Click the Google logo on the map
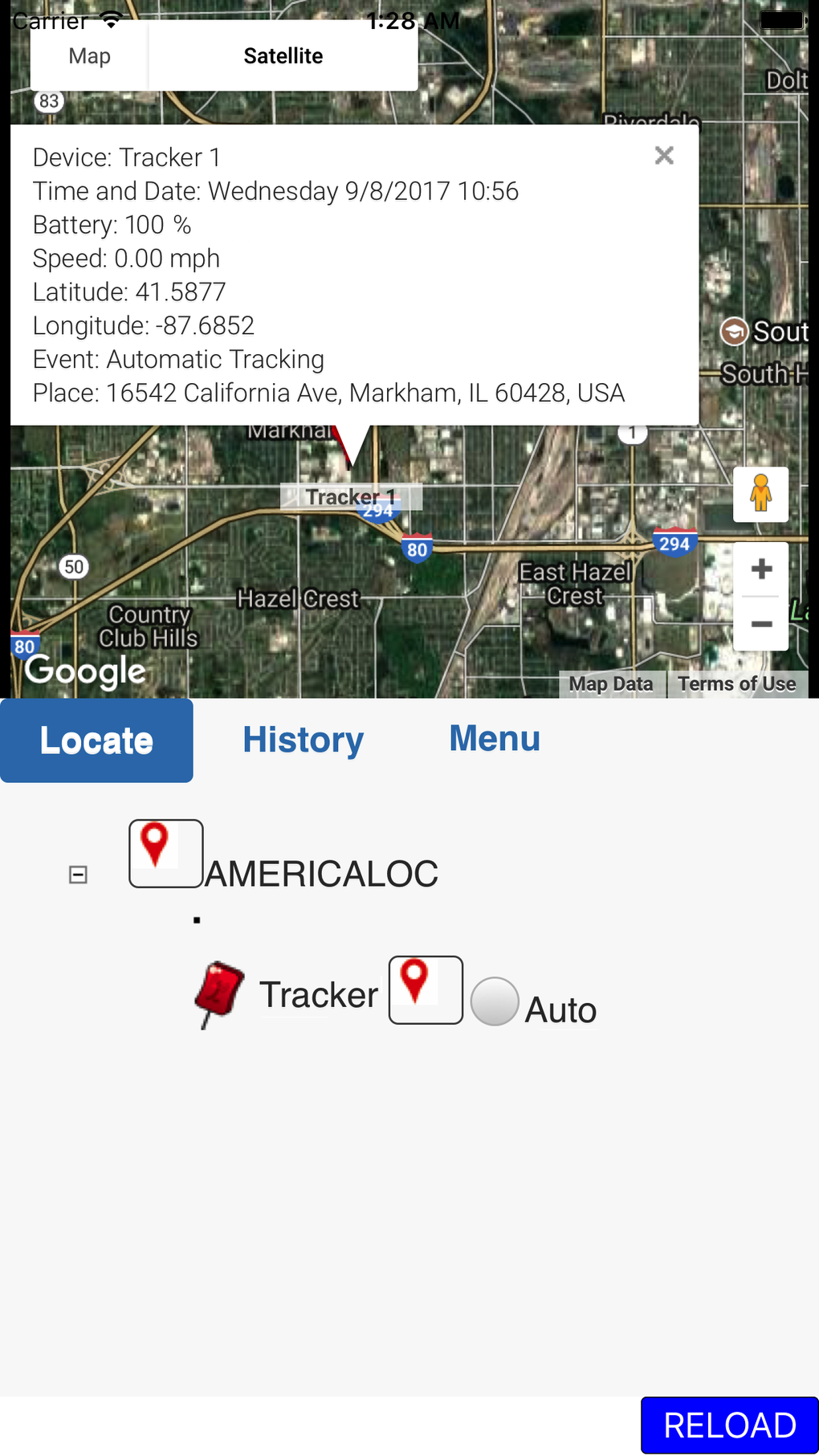Viewport: 819px width, 1456px height. (83, 670)
